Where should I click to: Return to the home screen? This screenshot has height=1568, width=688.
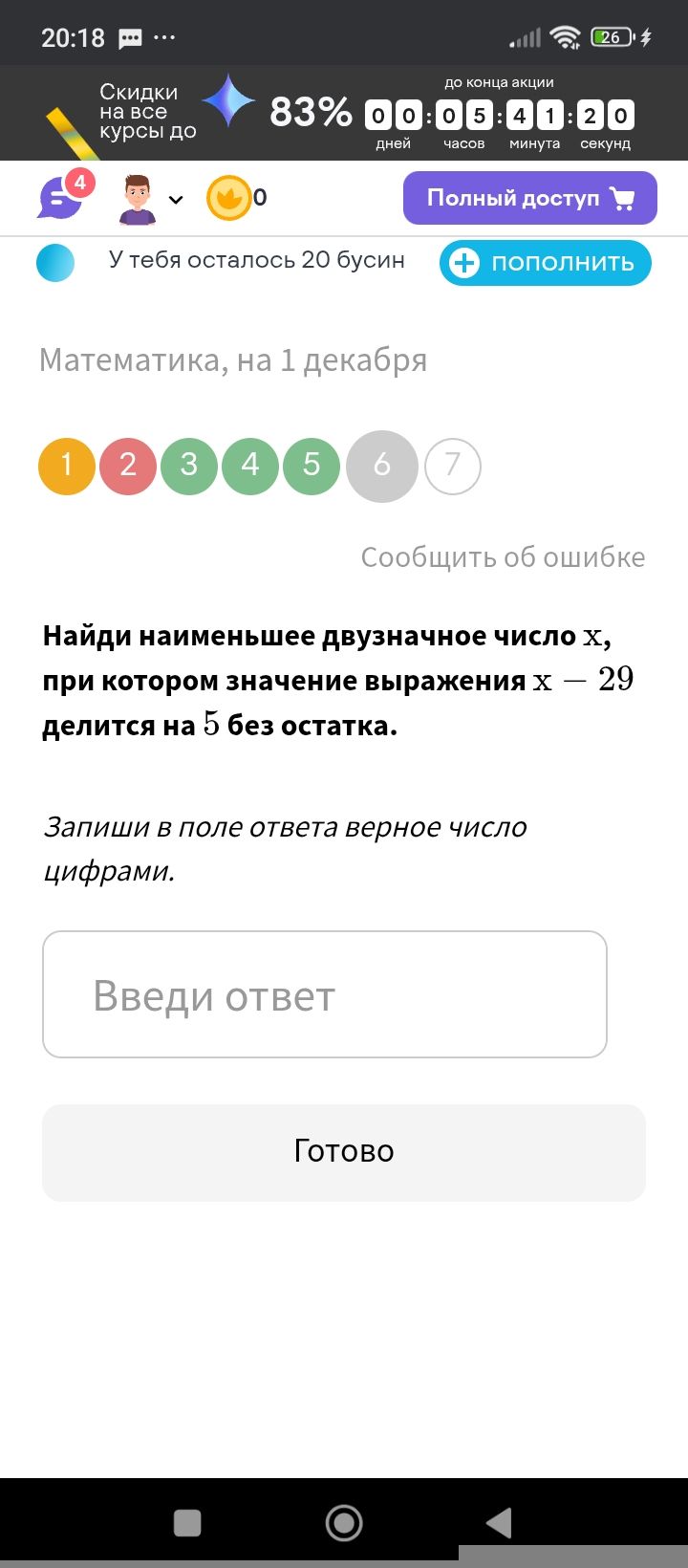click(x=344, y=1522)
